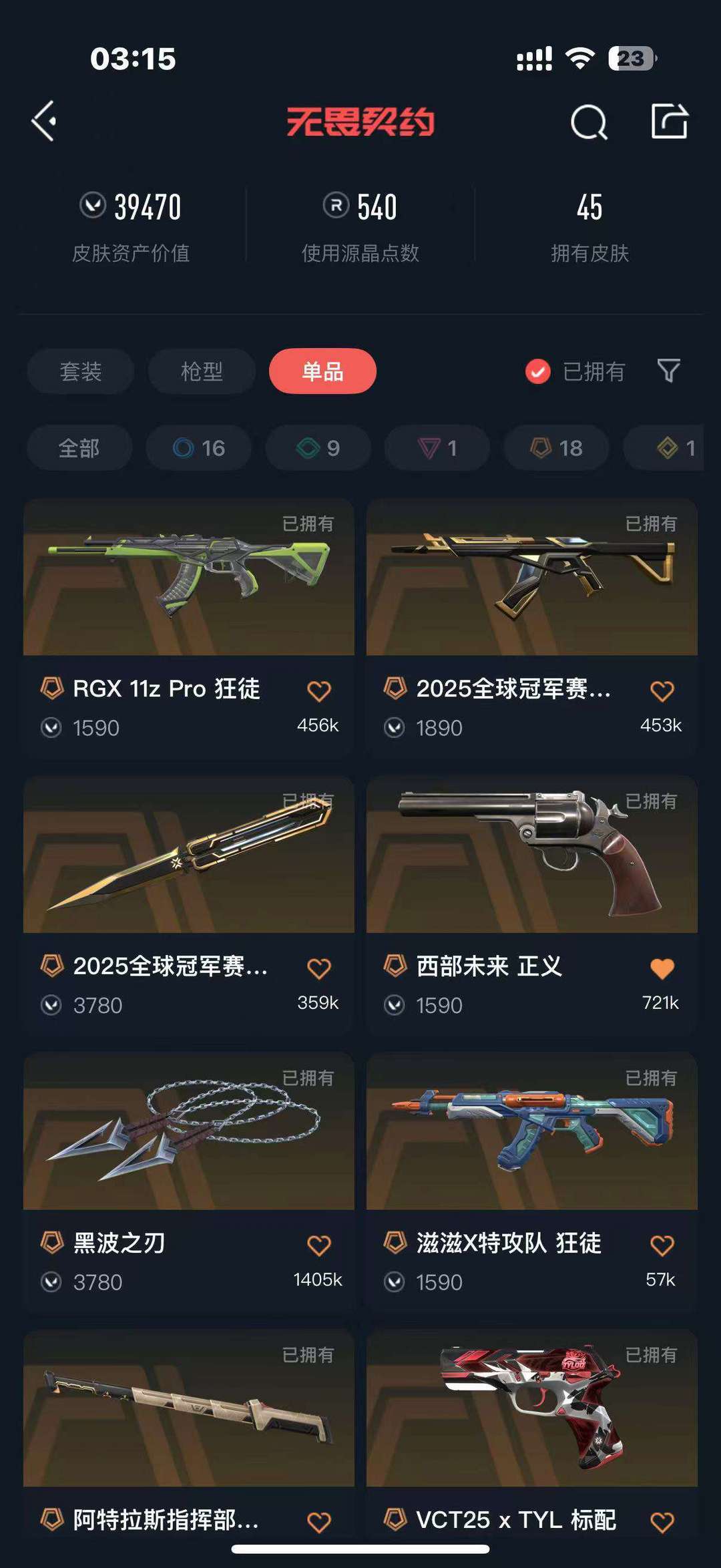The image size is (721, 1568).
Task: Filter by the green tier chip showing 9
Action: [x=318, y=448]
